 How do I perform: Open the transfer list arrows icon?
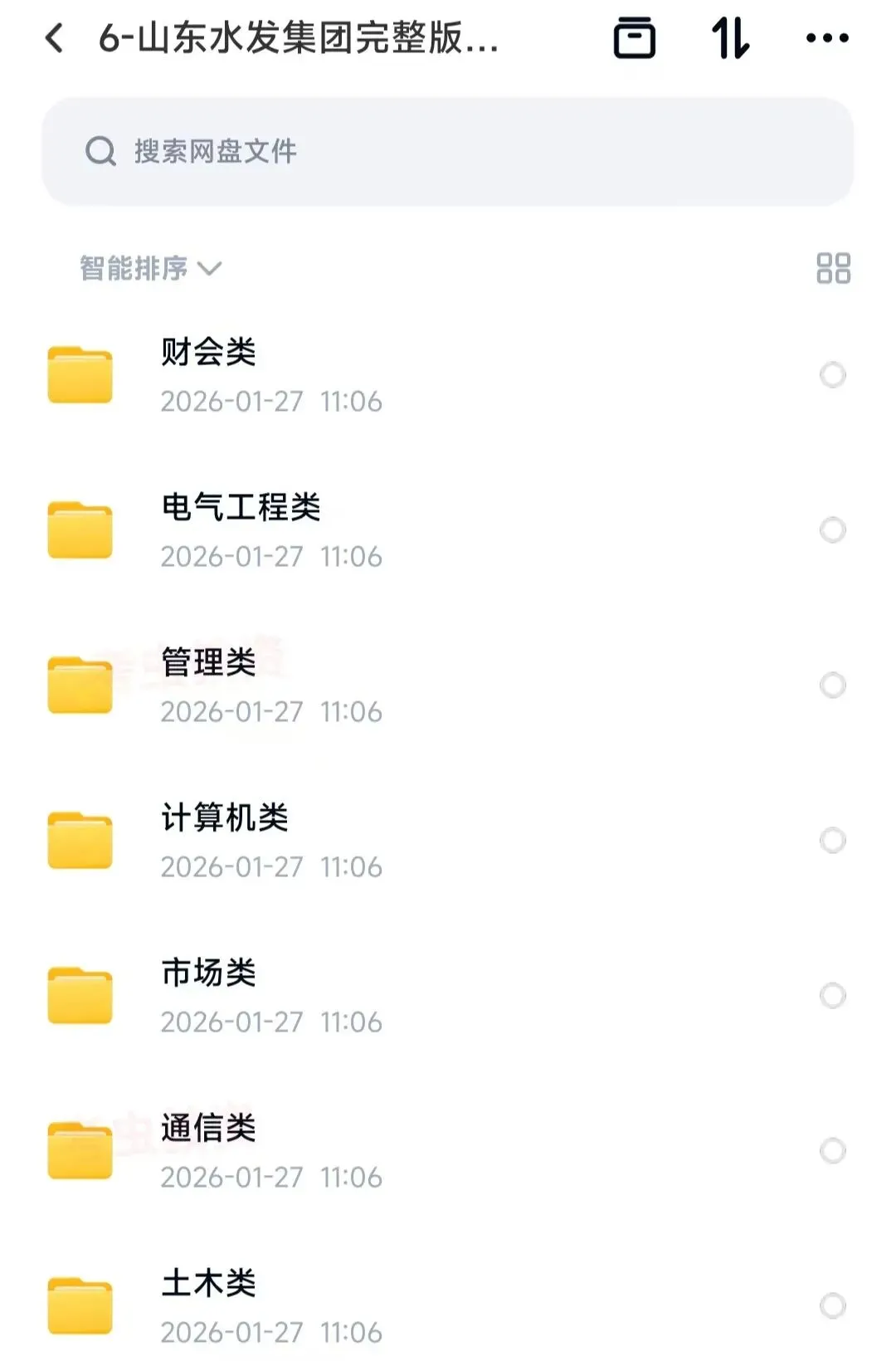731,38
